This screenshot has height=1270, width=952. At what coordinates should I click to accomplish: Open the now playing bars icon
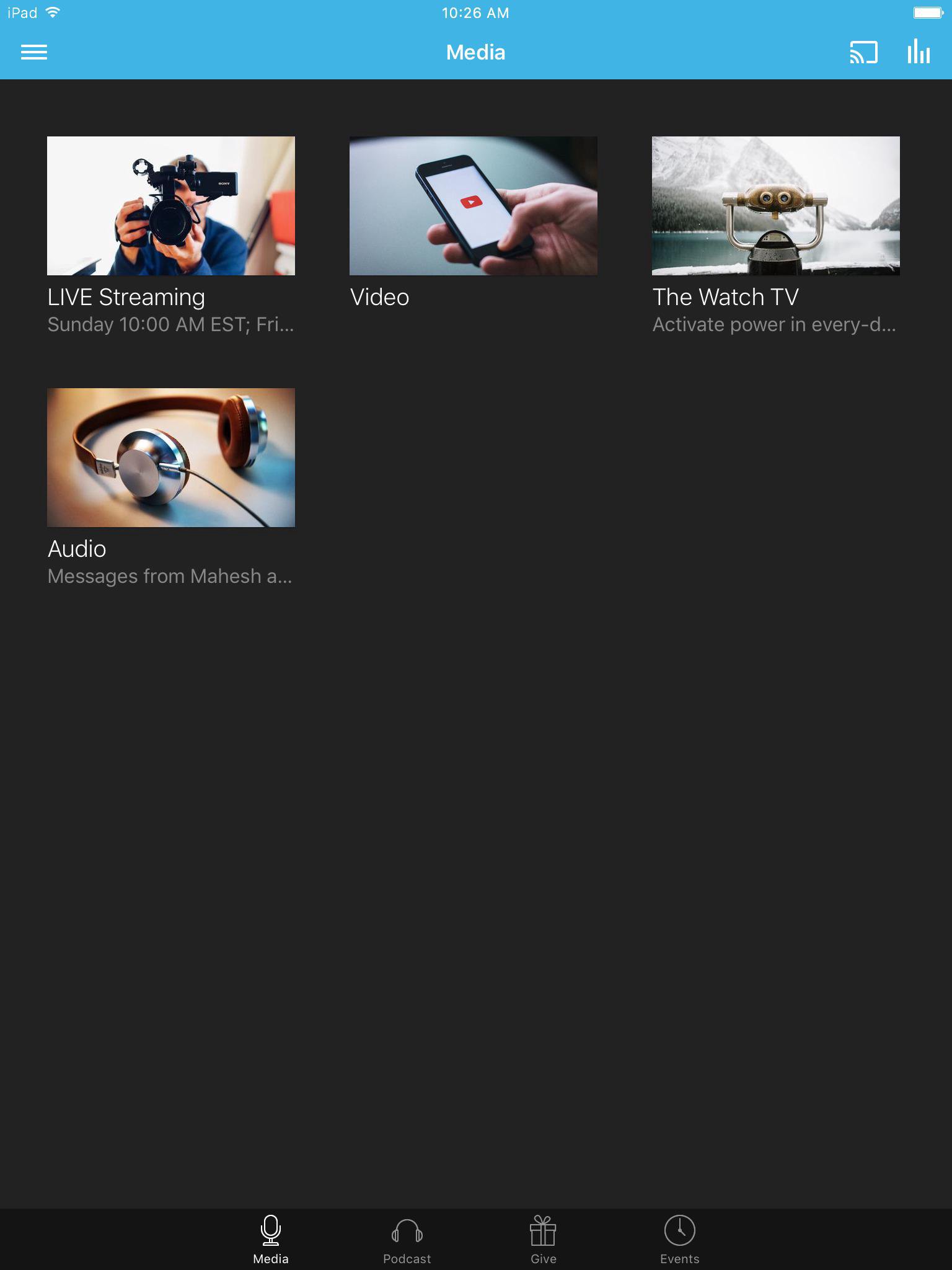918,52
